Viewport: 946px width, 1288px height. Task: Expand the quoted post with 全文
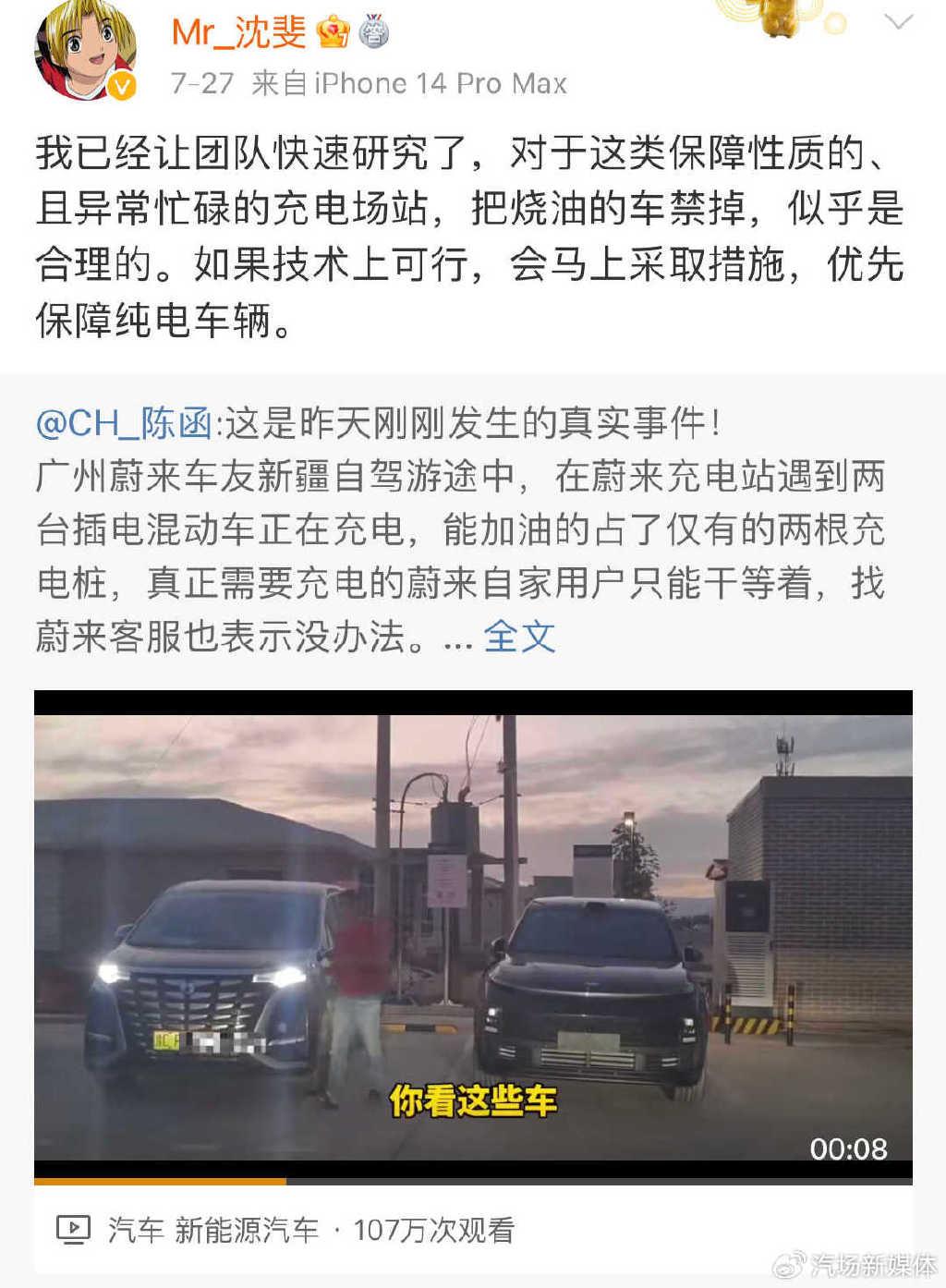point(519,637)
